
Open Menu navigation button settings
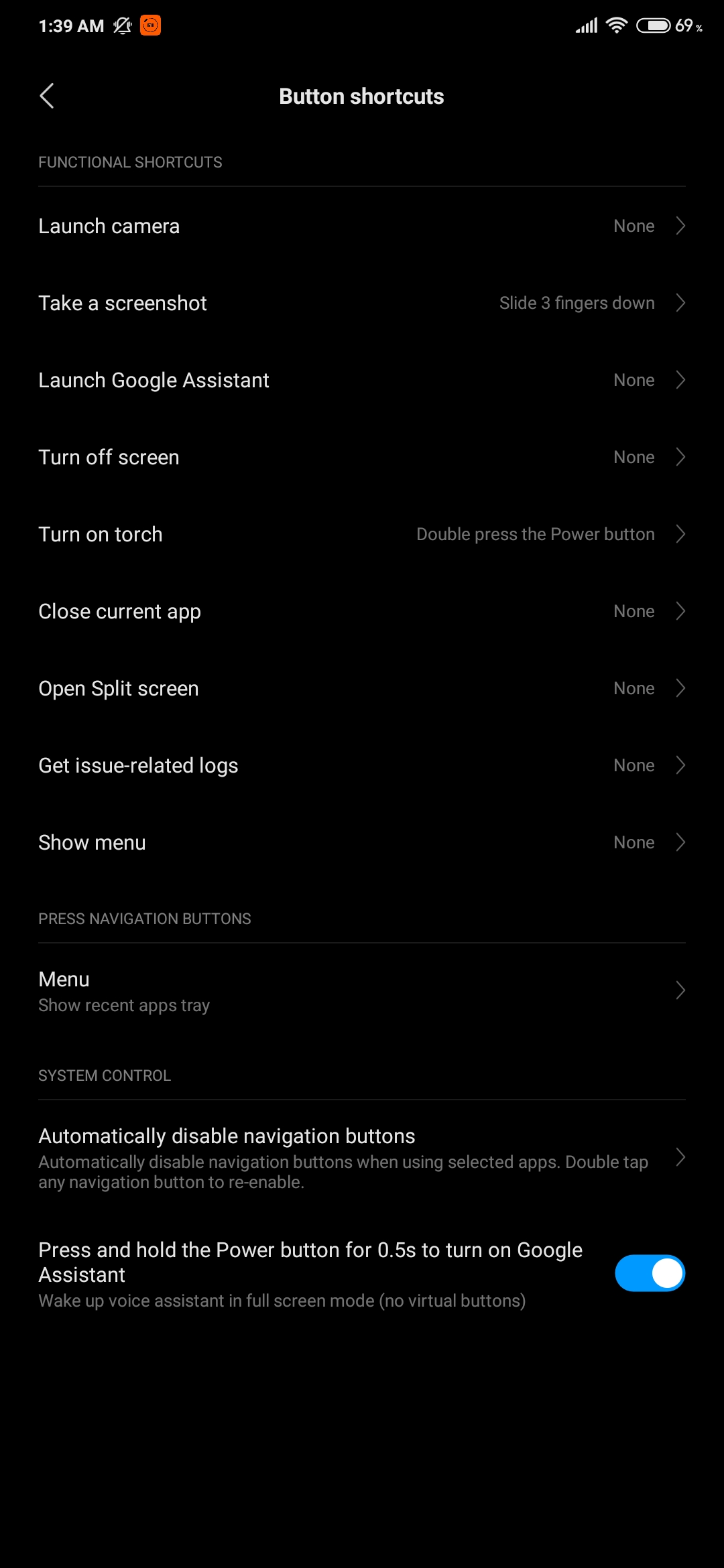pyautogui.click(x=362, y=991)
